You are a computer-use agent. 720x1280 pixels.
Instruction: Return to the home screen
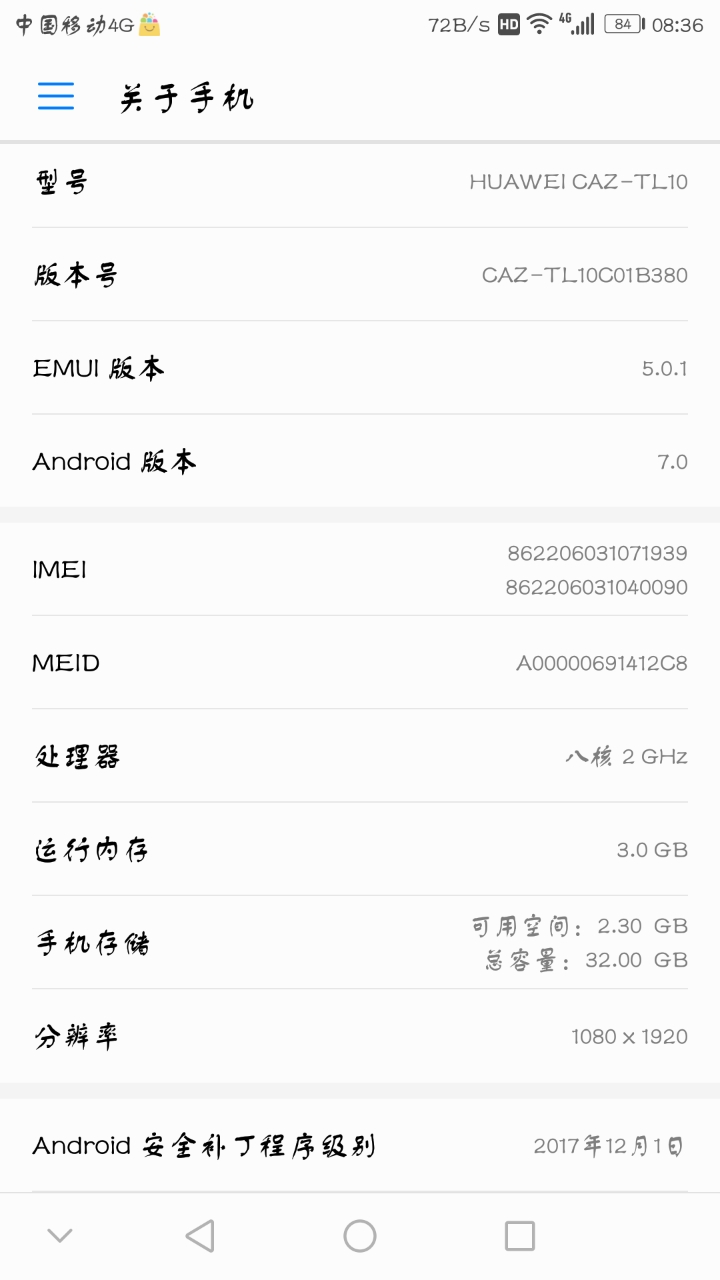pos(360,1236)
